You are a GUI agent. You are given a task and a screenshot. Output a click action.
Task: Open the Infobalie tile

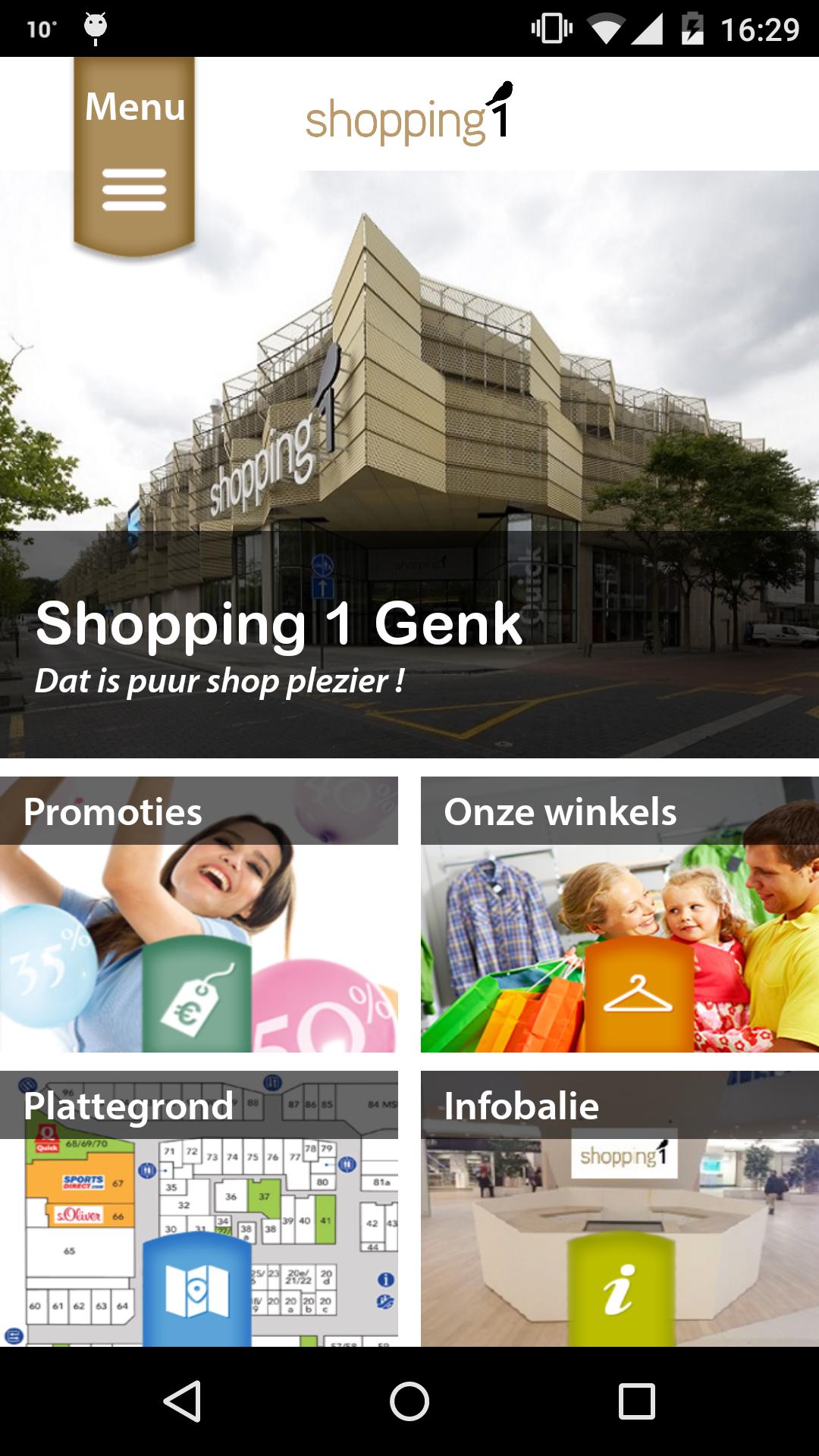tap(620, 1208)
